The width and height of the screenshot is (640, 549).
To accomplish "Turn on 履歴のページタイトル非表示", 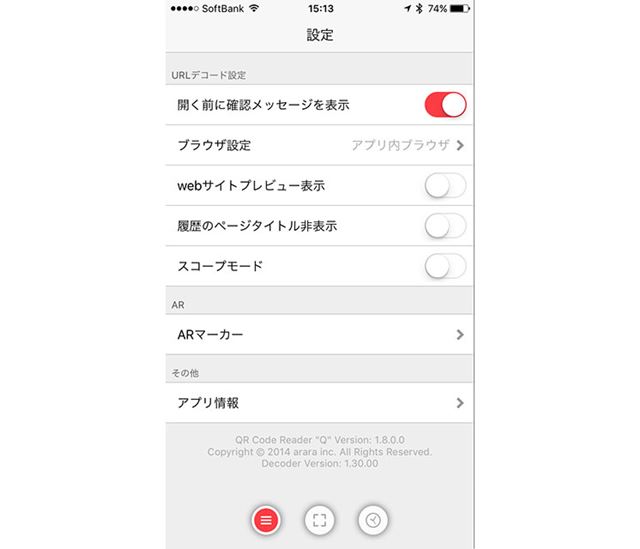I will point(445,226).
